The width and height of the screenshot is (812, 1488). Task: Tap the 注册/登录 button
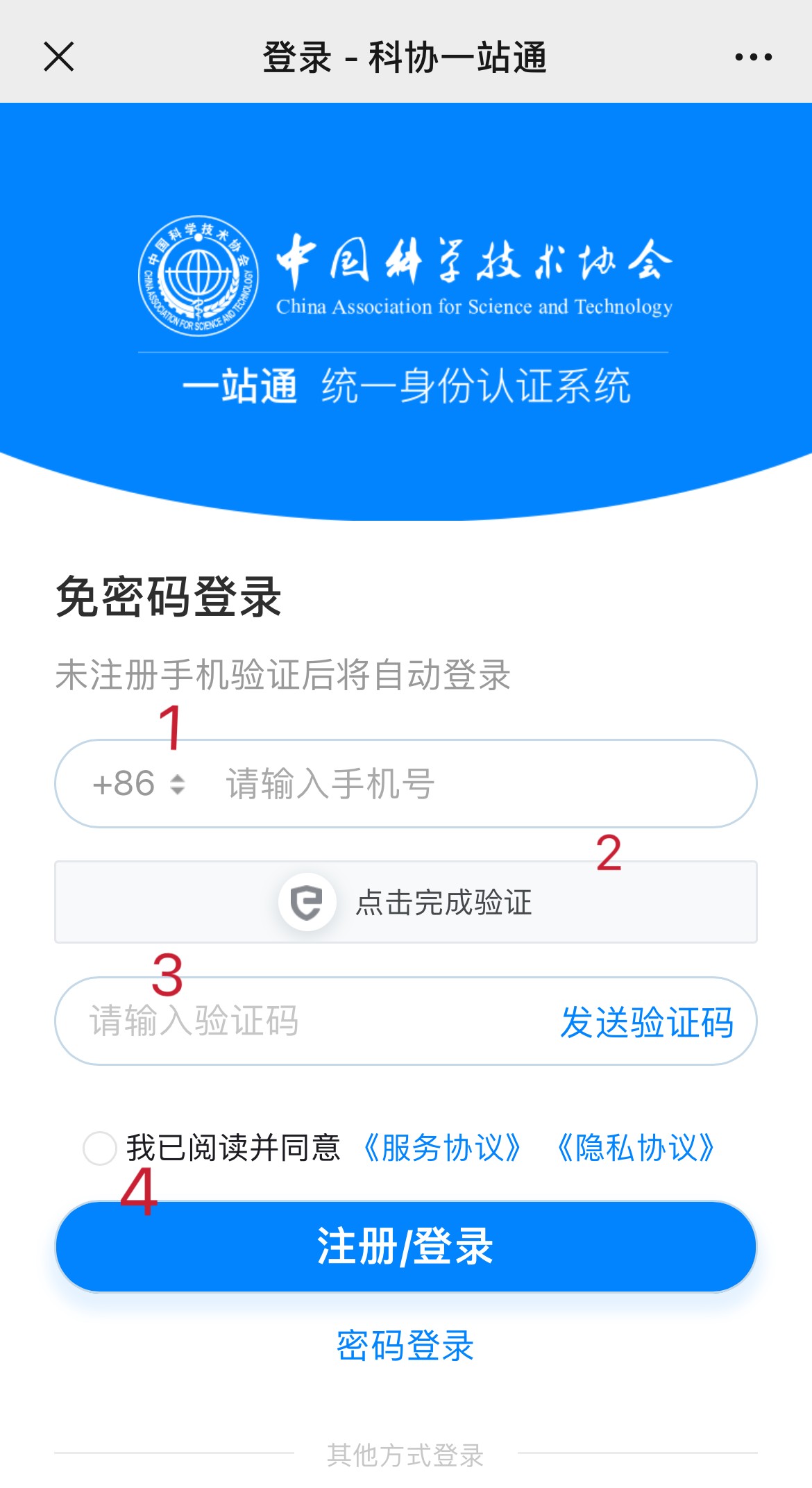[x=406, y=1246]
